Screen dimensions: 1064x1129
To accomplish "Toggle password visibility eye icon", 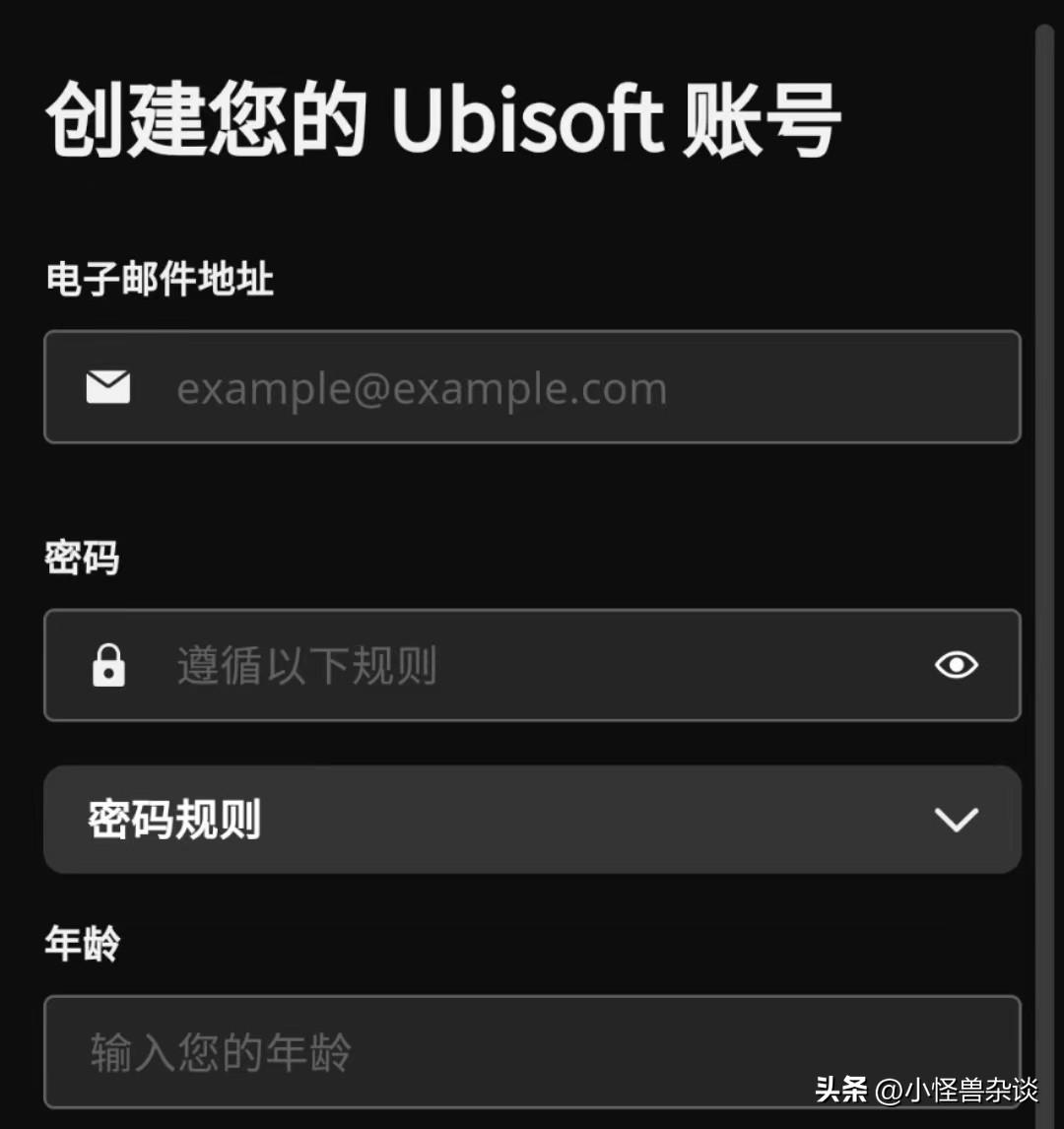I will pyautogui.click(x=956, y=666).
